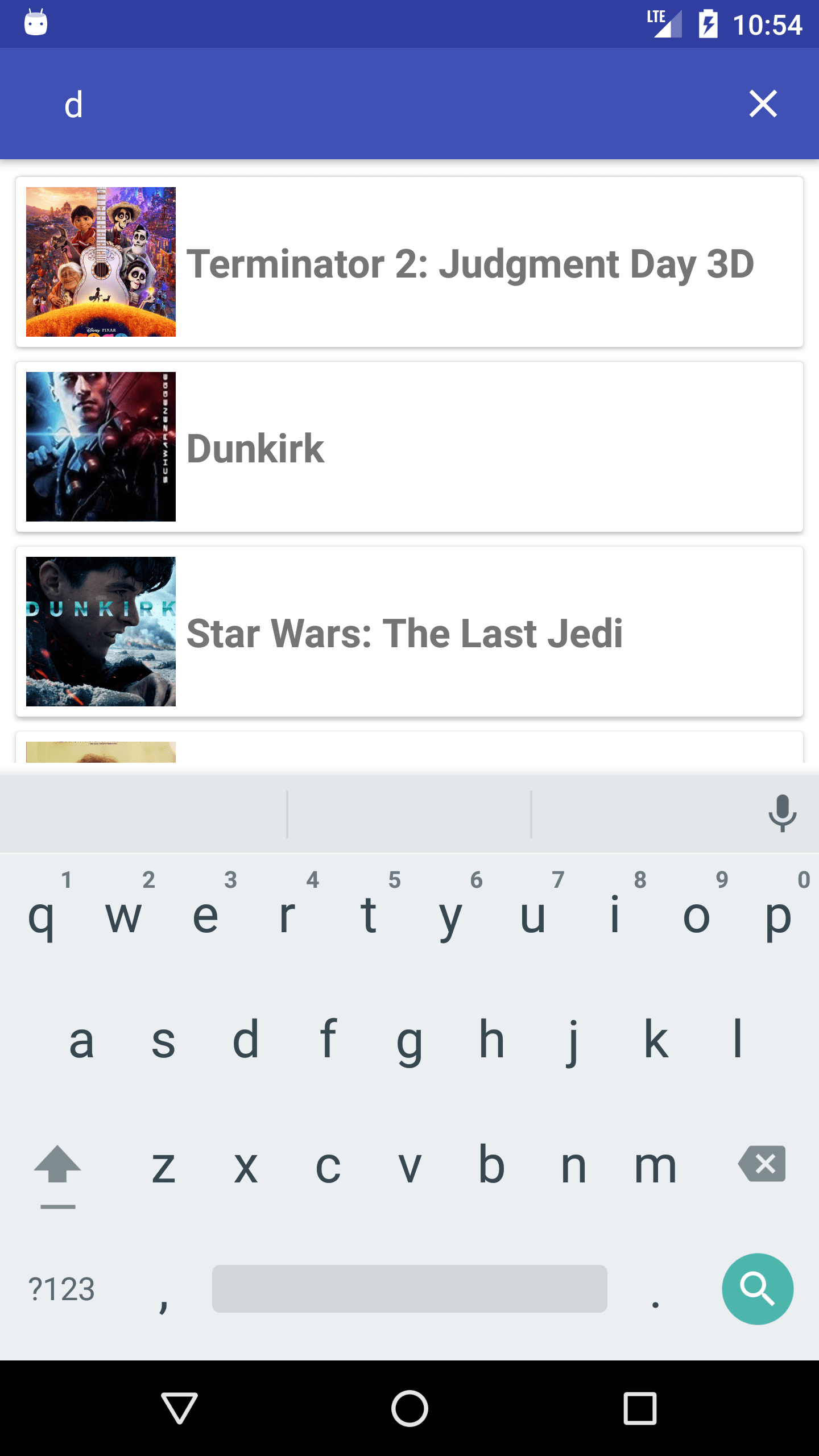Image resolution: width=819 pixels, height=1456 pixels.
Task: Delete a character with the backspace key
Action: click(x=762, y=1164)
